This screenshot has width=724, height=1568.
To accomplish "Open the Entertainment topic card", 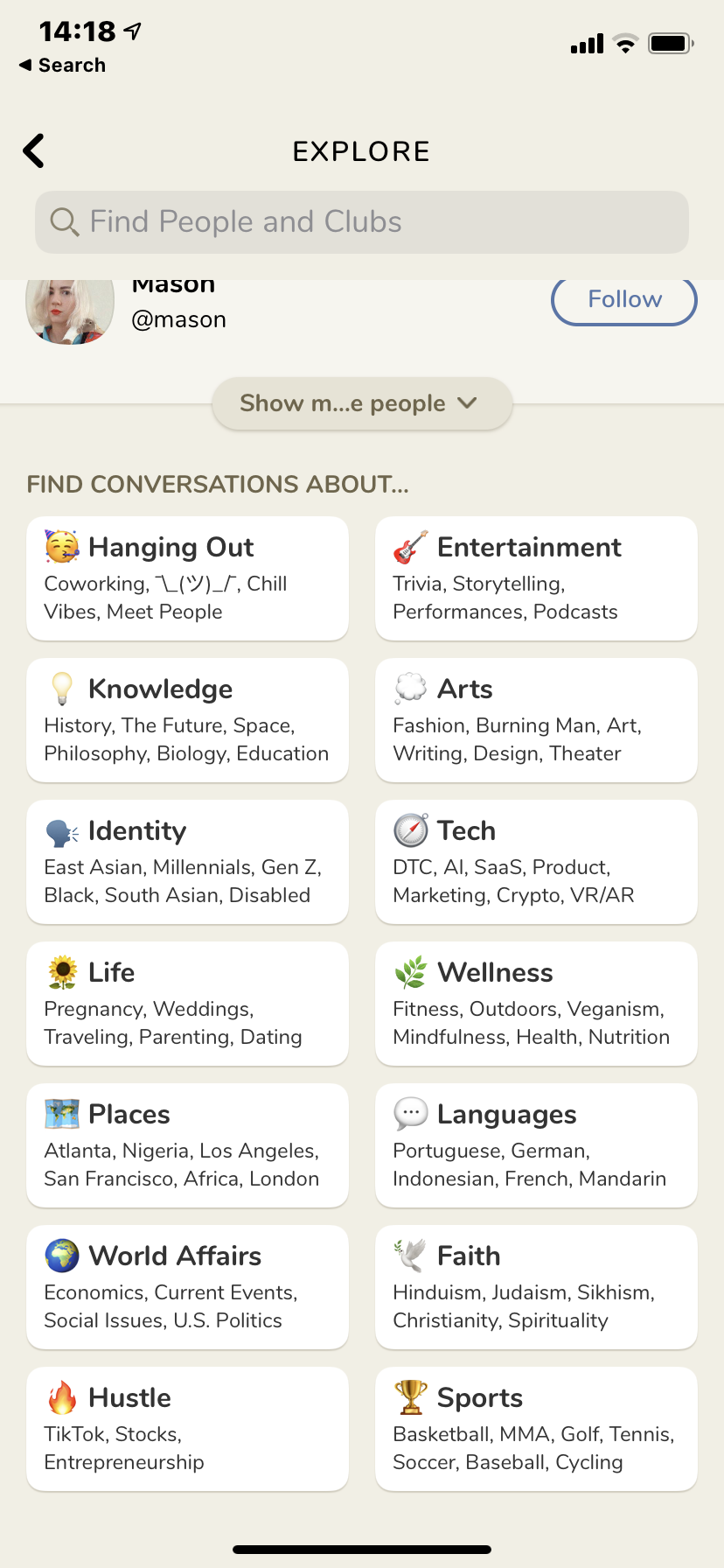I will pyautogui.click(x=537, y=578).
